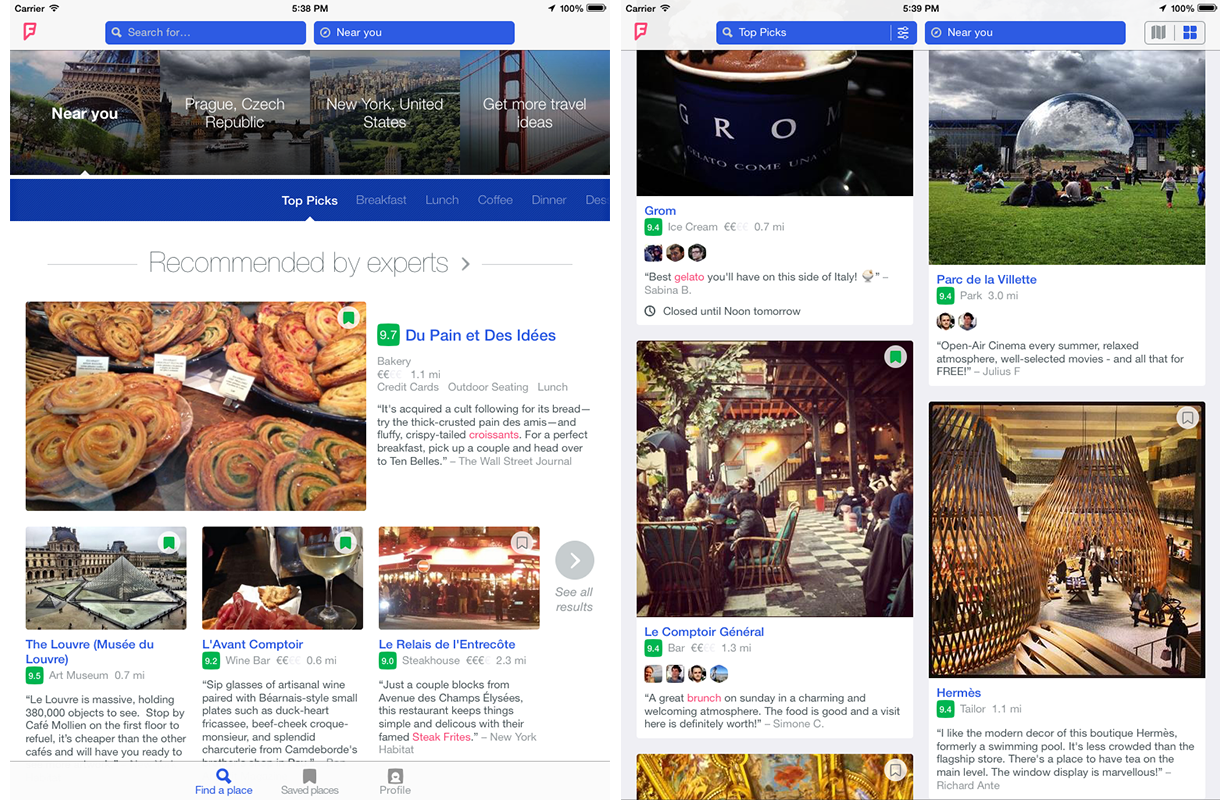Switch to map view

1159,33
